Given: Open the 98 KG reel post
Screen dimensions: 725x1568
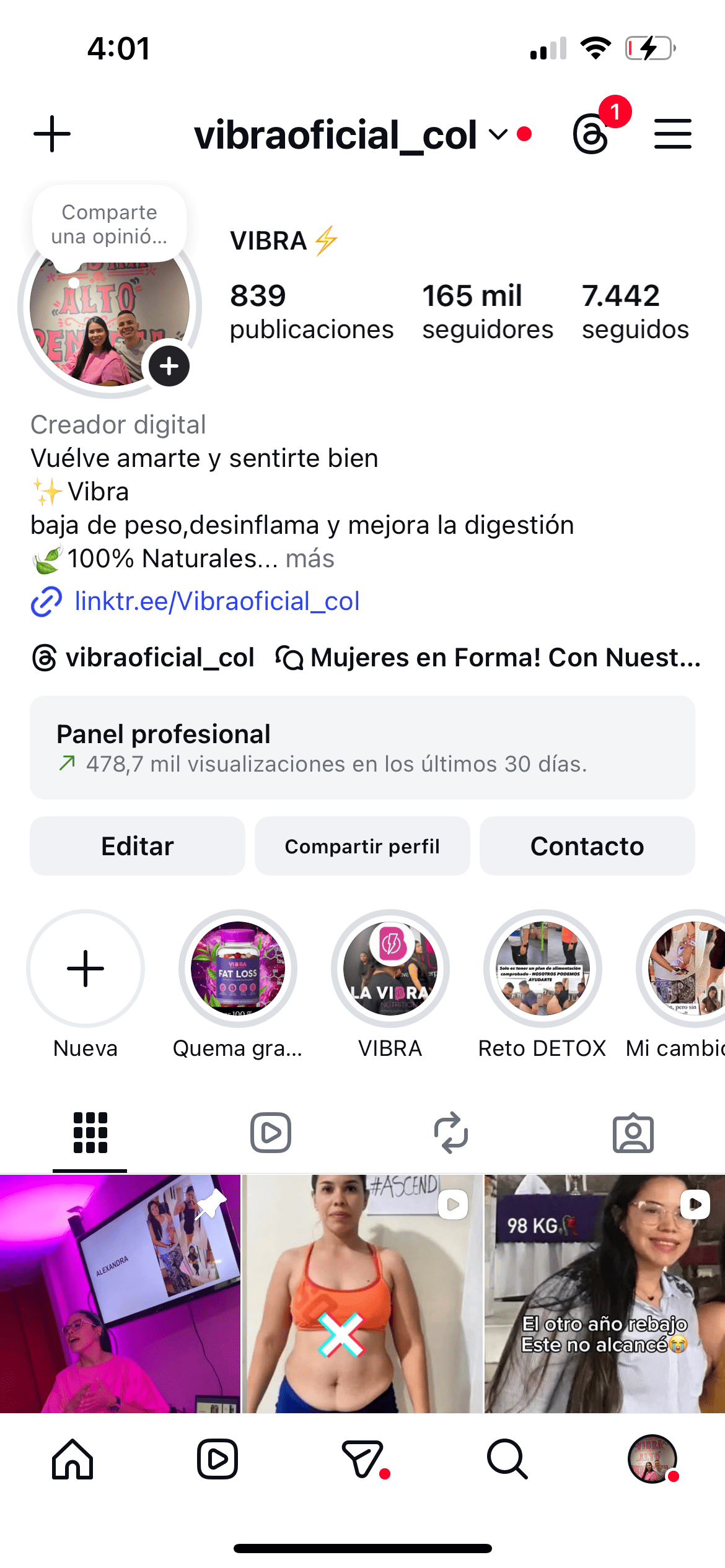Looking at the screenshot, I should (605, 1294).
